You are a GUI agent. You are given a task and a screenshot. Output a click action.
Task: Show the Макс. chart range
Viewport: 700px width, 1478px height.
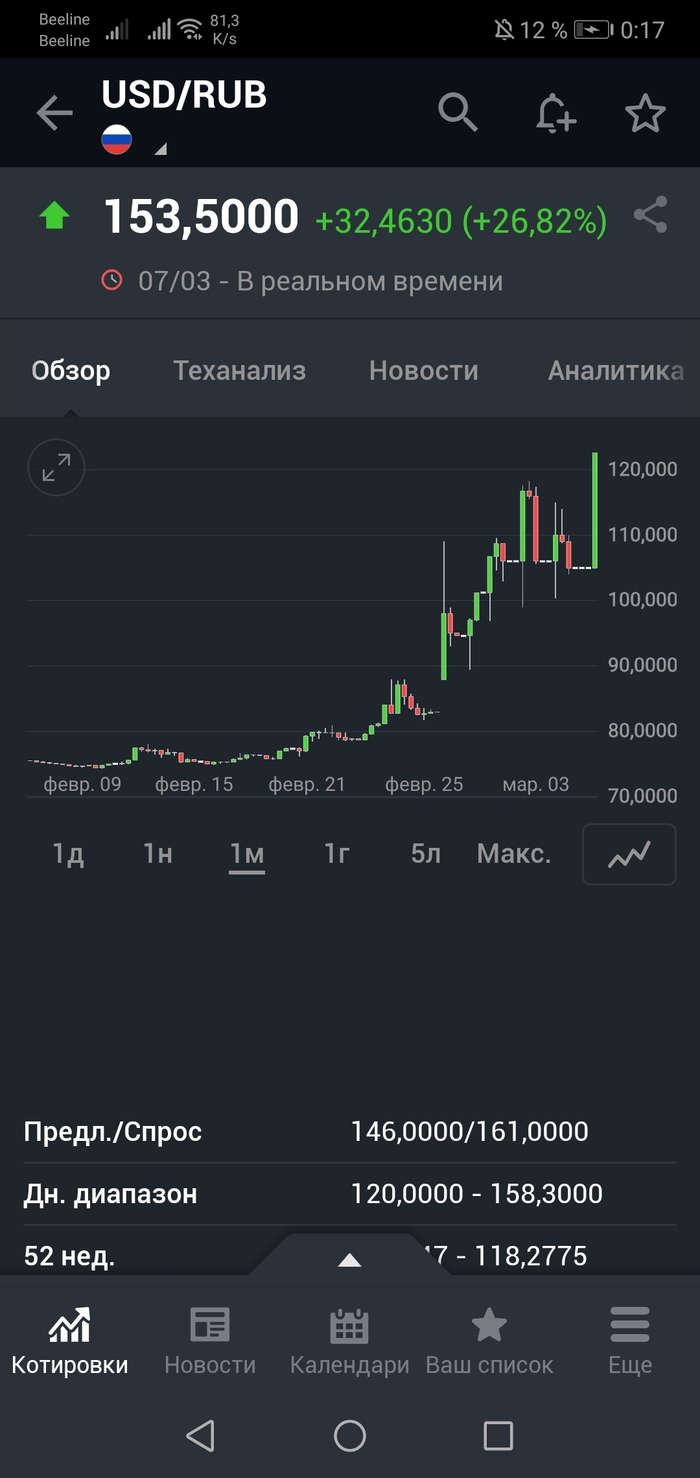pos(514,854)
